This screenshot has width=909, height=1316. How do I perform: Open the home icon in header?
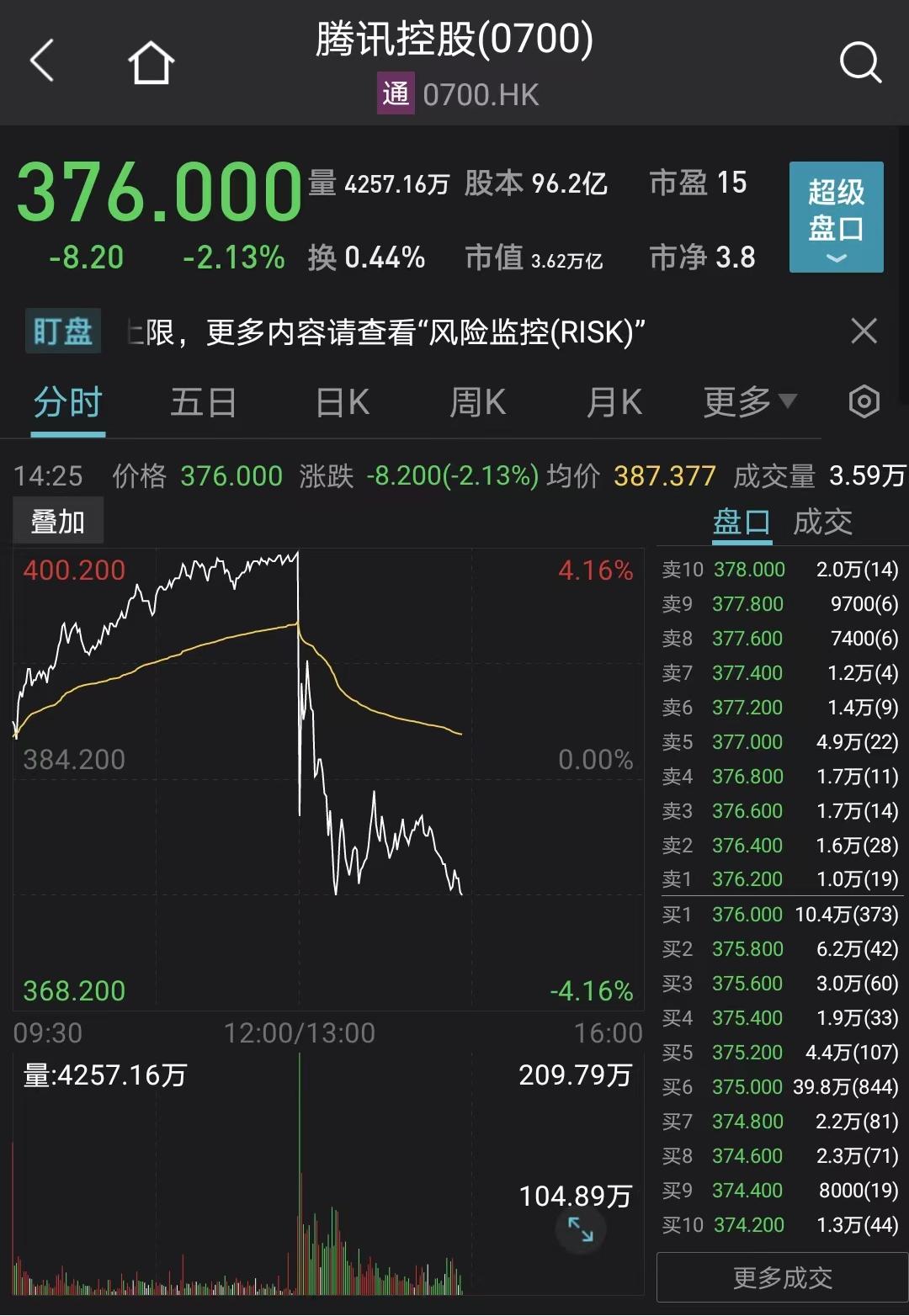click(151, 63)
